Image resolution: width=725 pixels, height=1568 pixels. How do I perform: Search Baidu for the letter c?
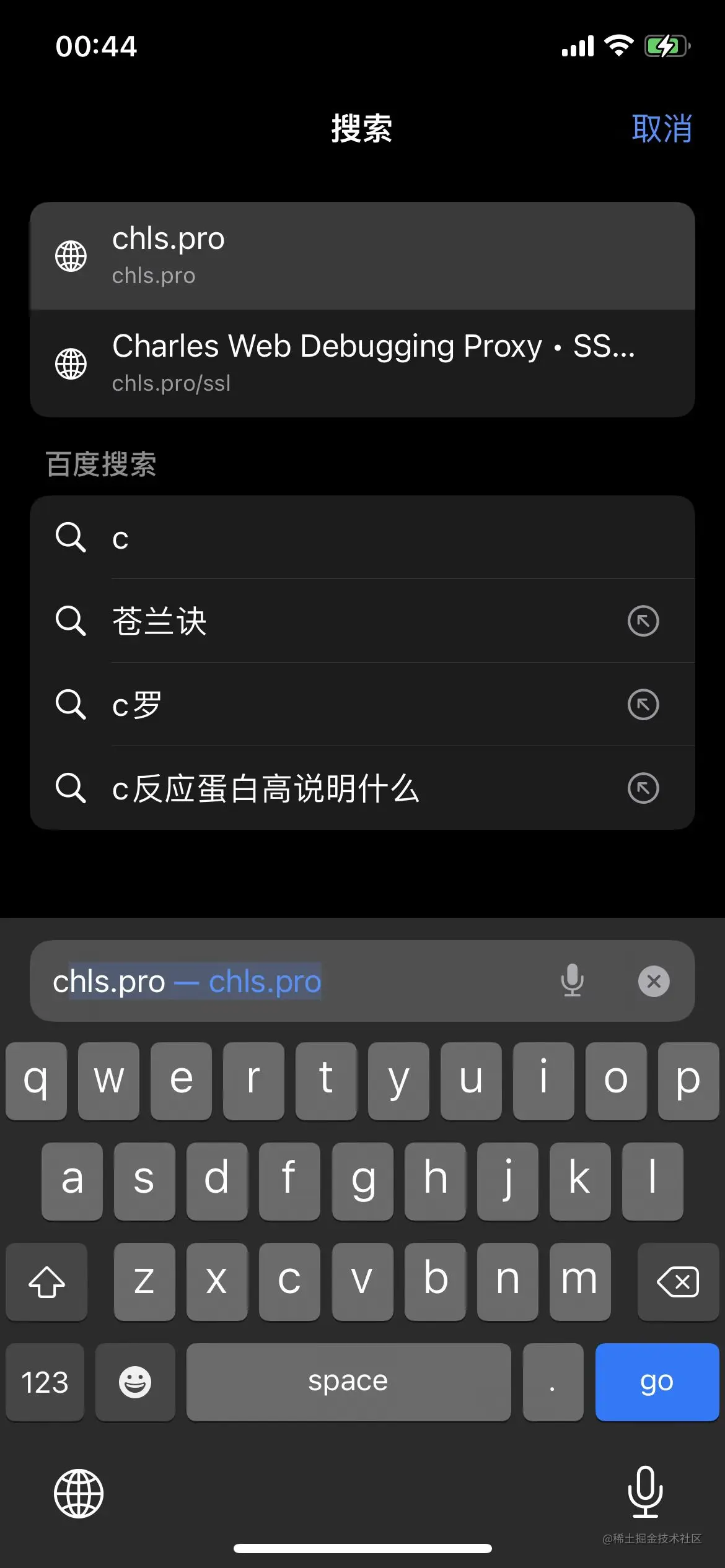click(362, 538)
